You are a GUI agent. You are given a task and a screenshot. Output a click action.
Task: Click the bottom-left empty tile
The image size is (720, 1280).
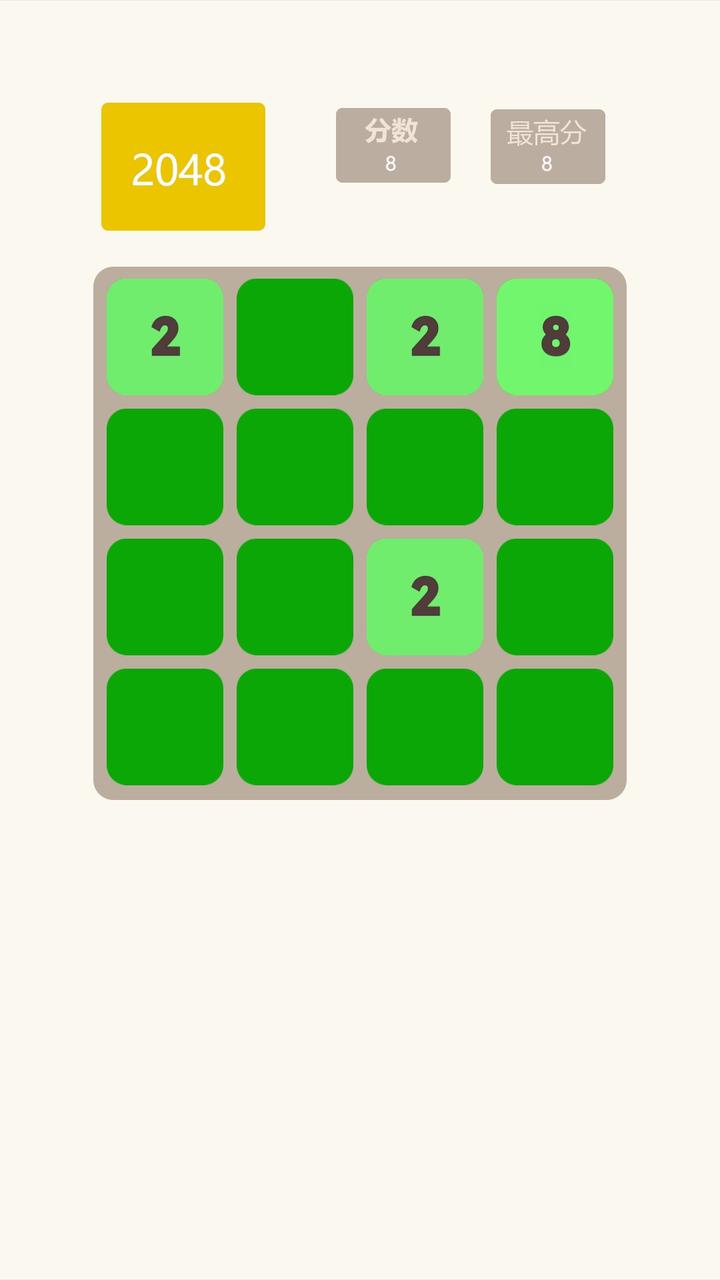point(165,727)
